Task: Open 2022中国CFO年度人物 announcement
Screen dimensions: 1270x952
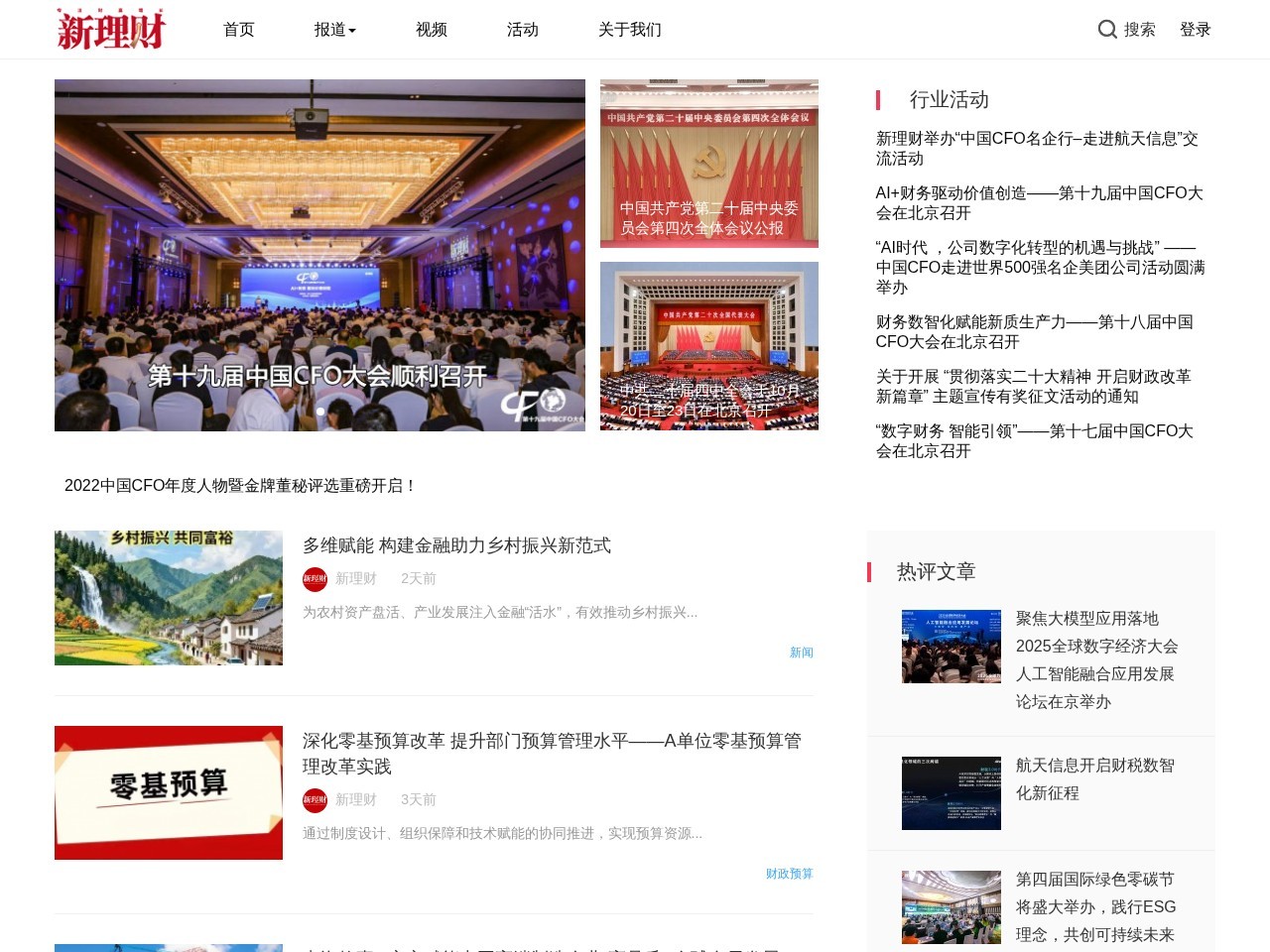Action: tap(240, 486)
